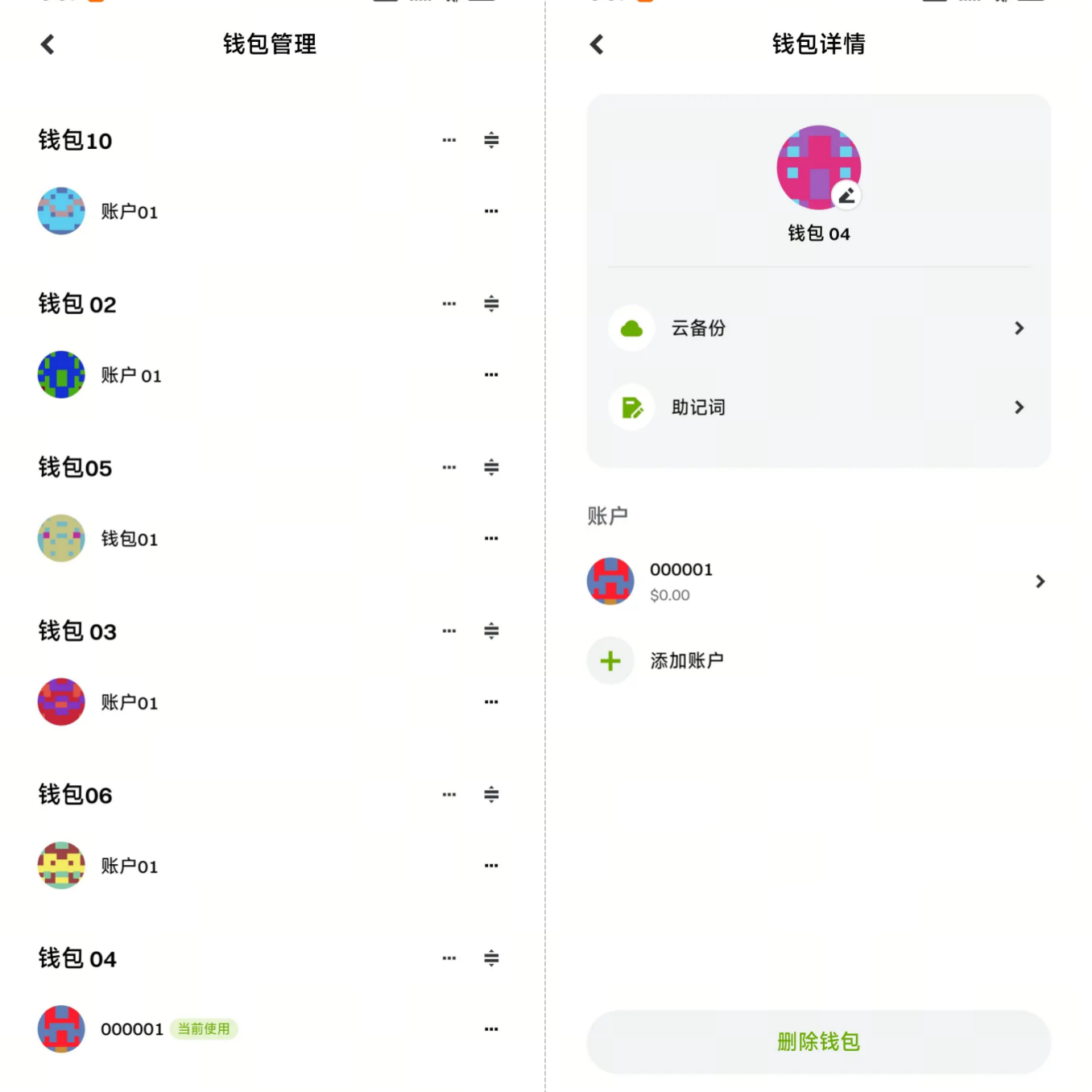
Task: Open account options for 账户01 under 钱包10
Action: tap(491, 211)
